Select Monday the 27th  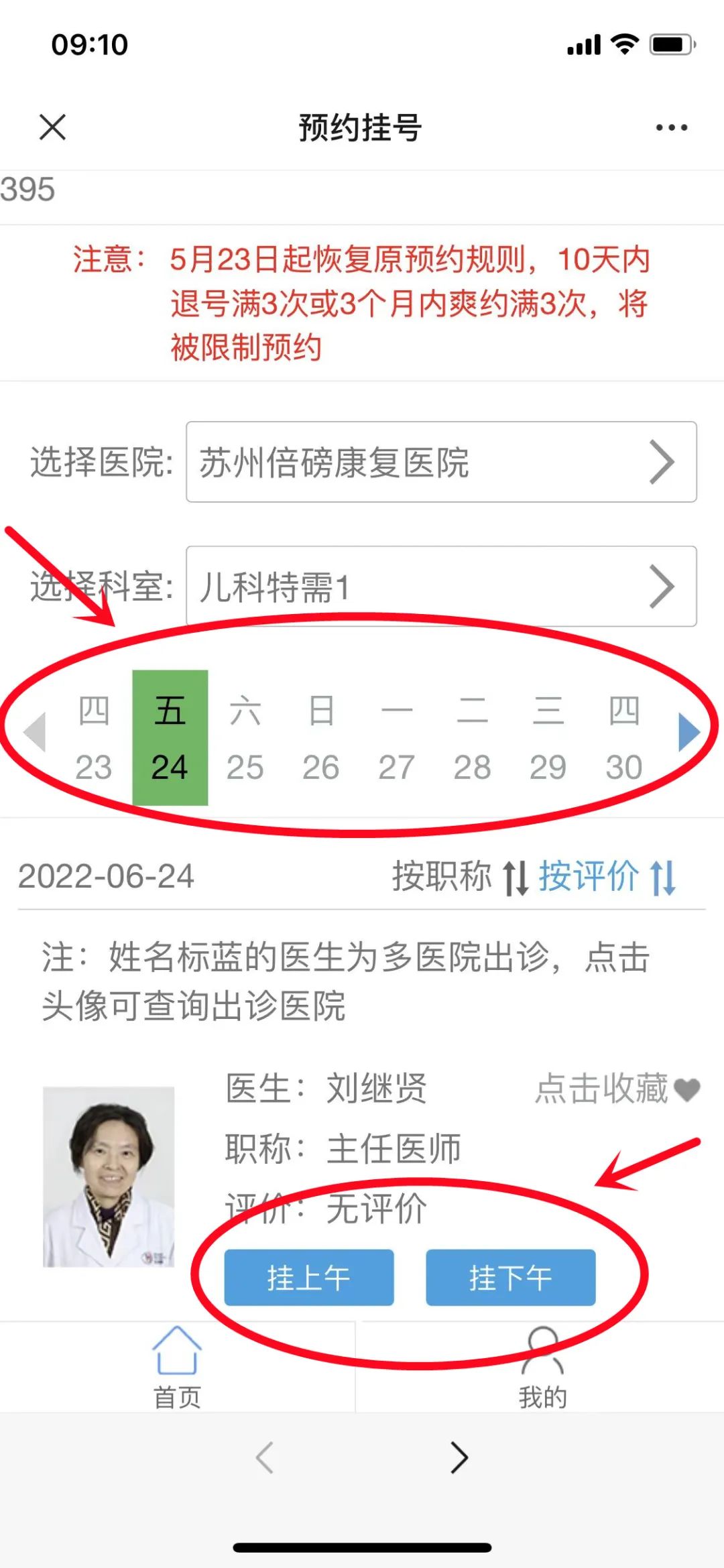pos(396,737)
